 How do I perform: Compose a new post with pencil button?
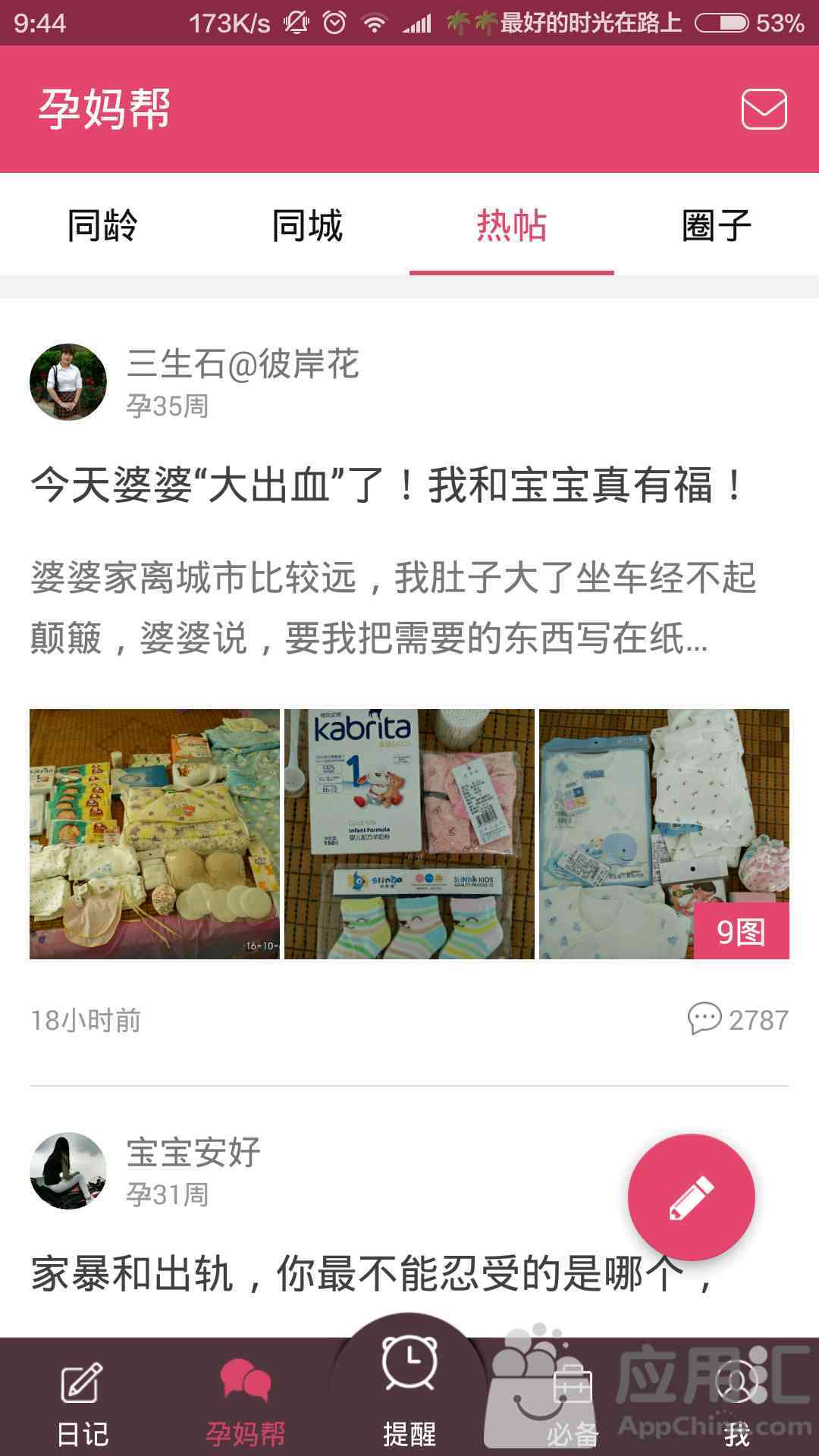[691, 1197]
